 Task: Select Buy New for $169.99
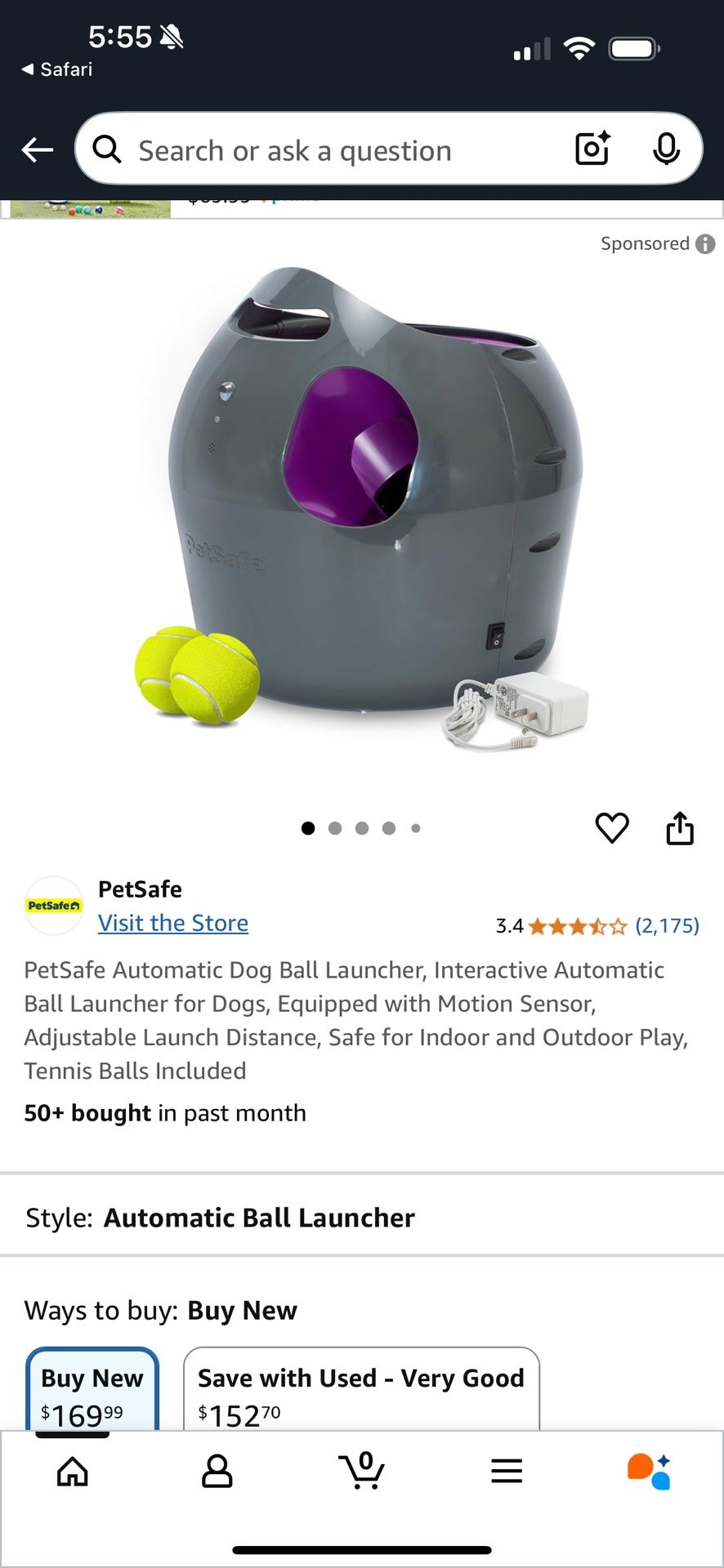point(92,1392)
